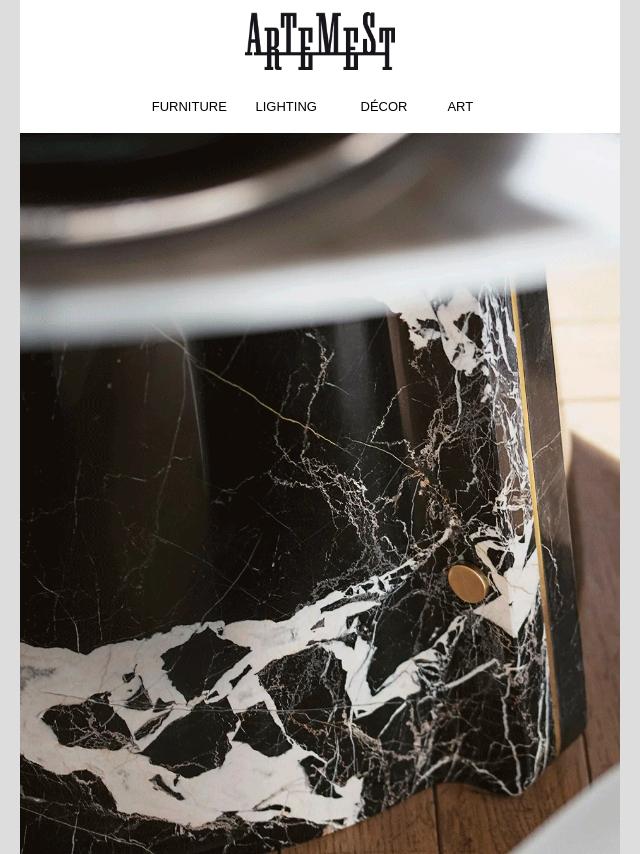Viewport: 640px width, 854px height.
Task: Select the Art link
Action: pyautogui.click(x=460, y=106)
